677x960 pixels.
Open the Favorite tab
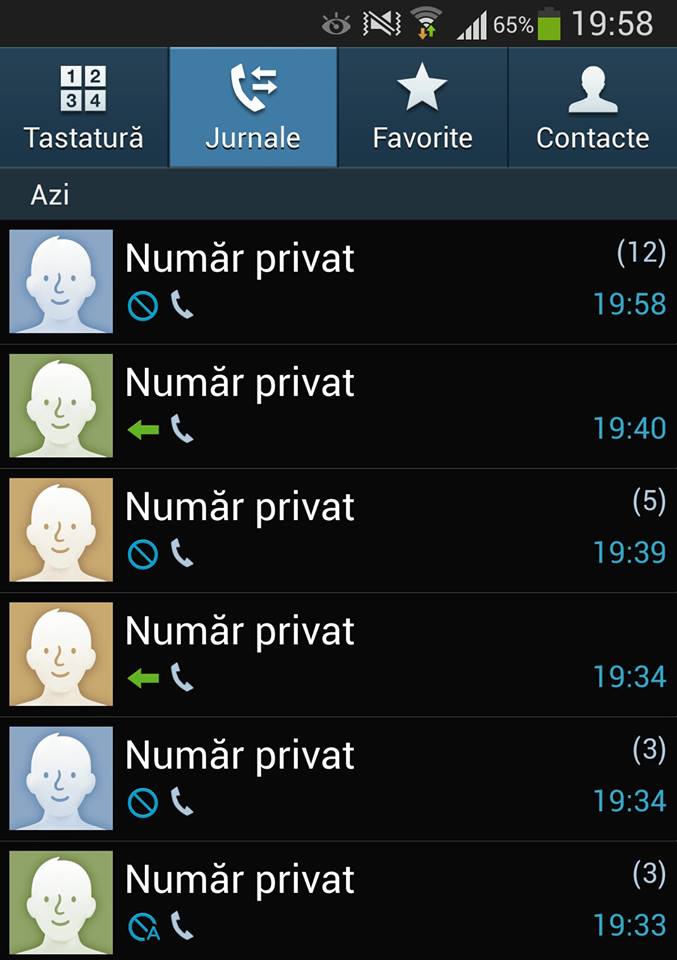tap(422, 107)
